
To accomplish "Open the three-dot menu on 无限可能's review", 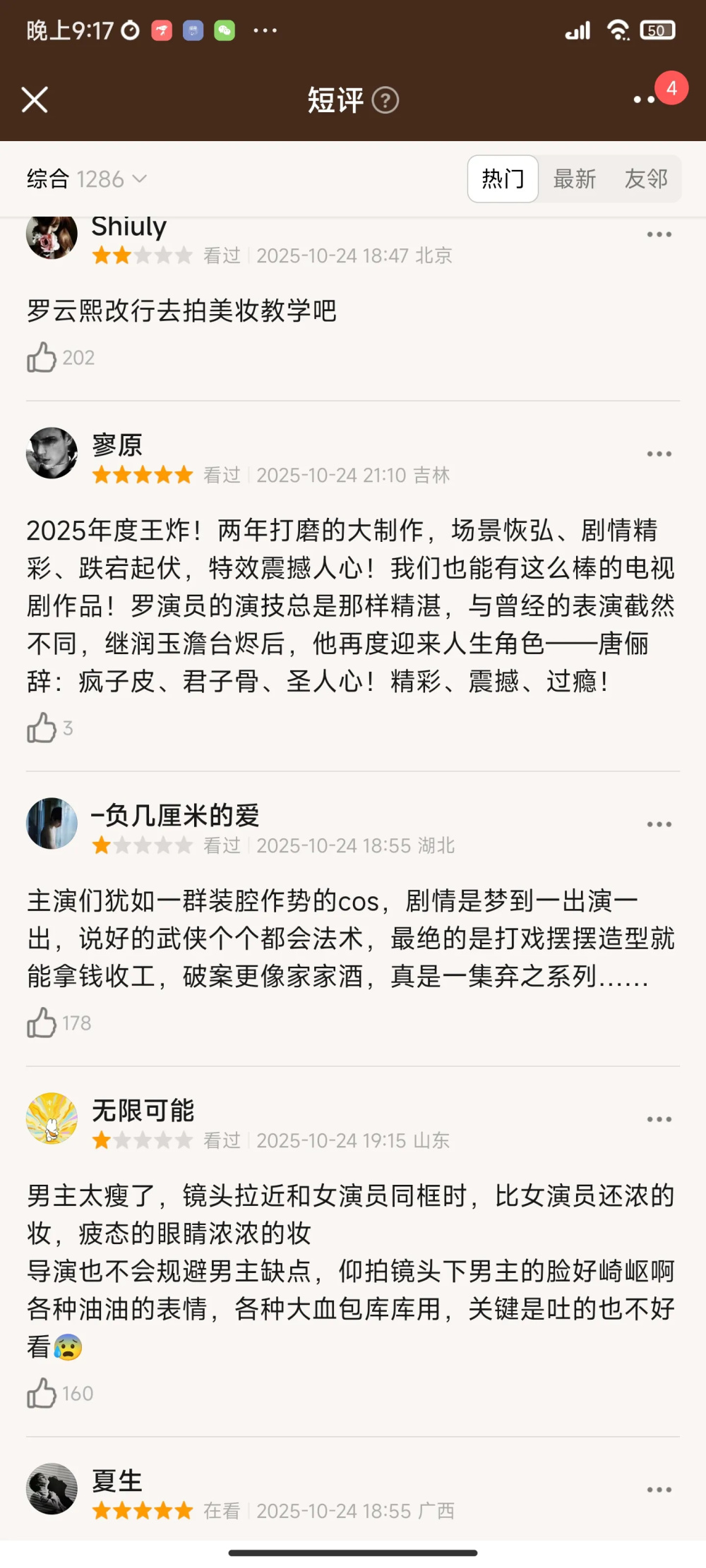I will point(659,1117).
